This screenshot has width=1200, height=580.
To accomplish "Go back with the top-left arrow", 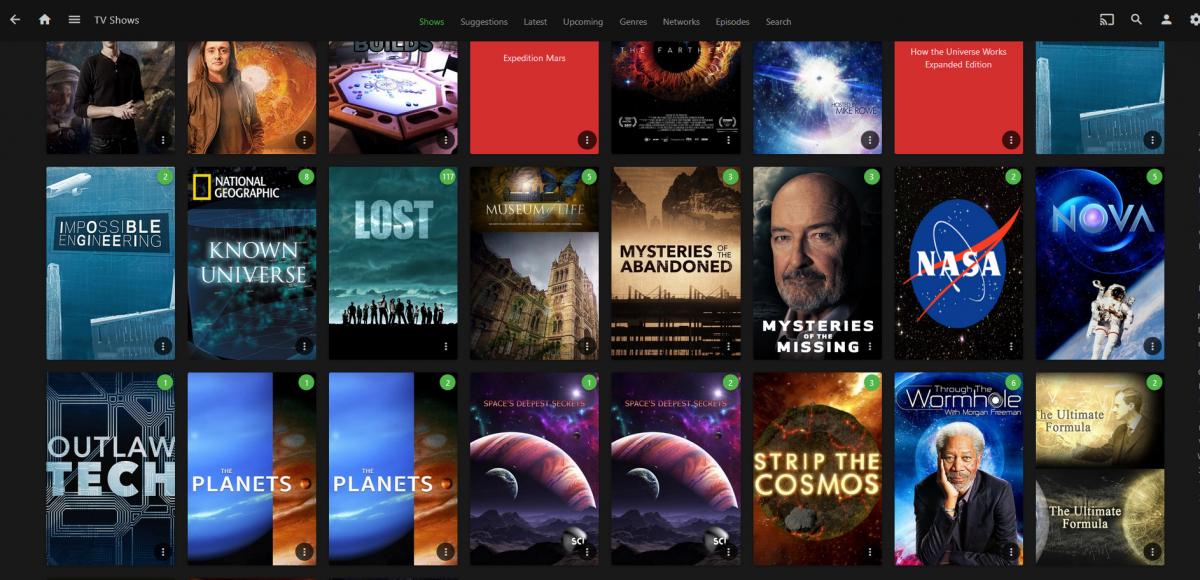I will (15, 20).
